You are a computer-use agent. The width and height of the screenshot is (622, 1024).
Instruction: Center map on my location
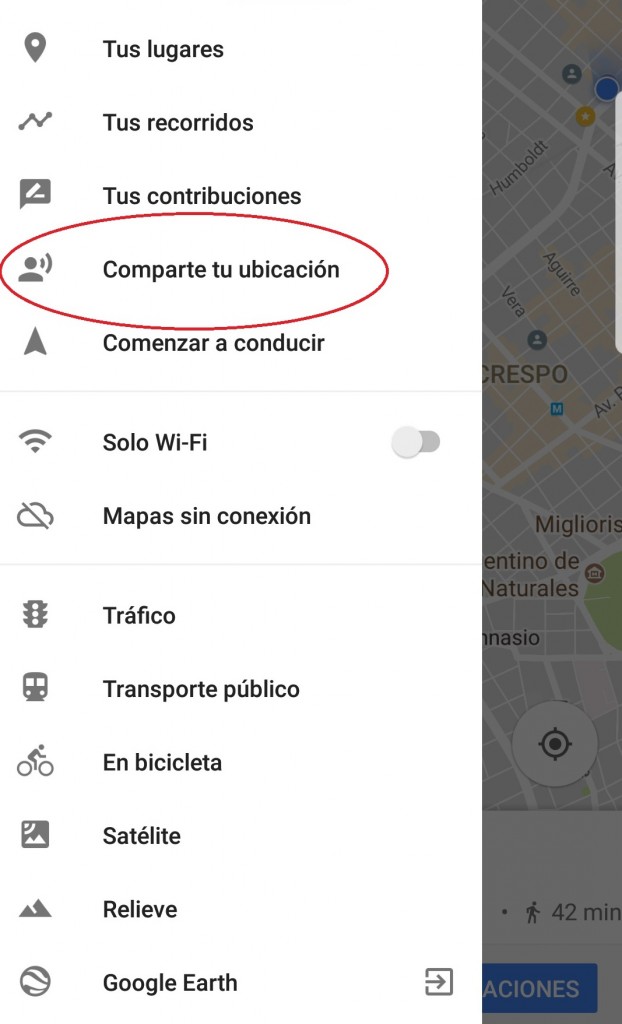[x=555, y=743]
